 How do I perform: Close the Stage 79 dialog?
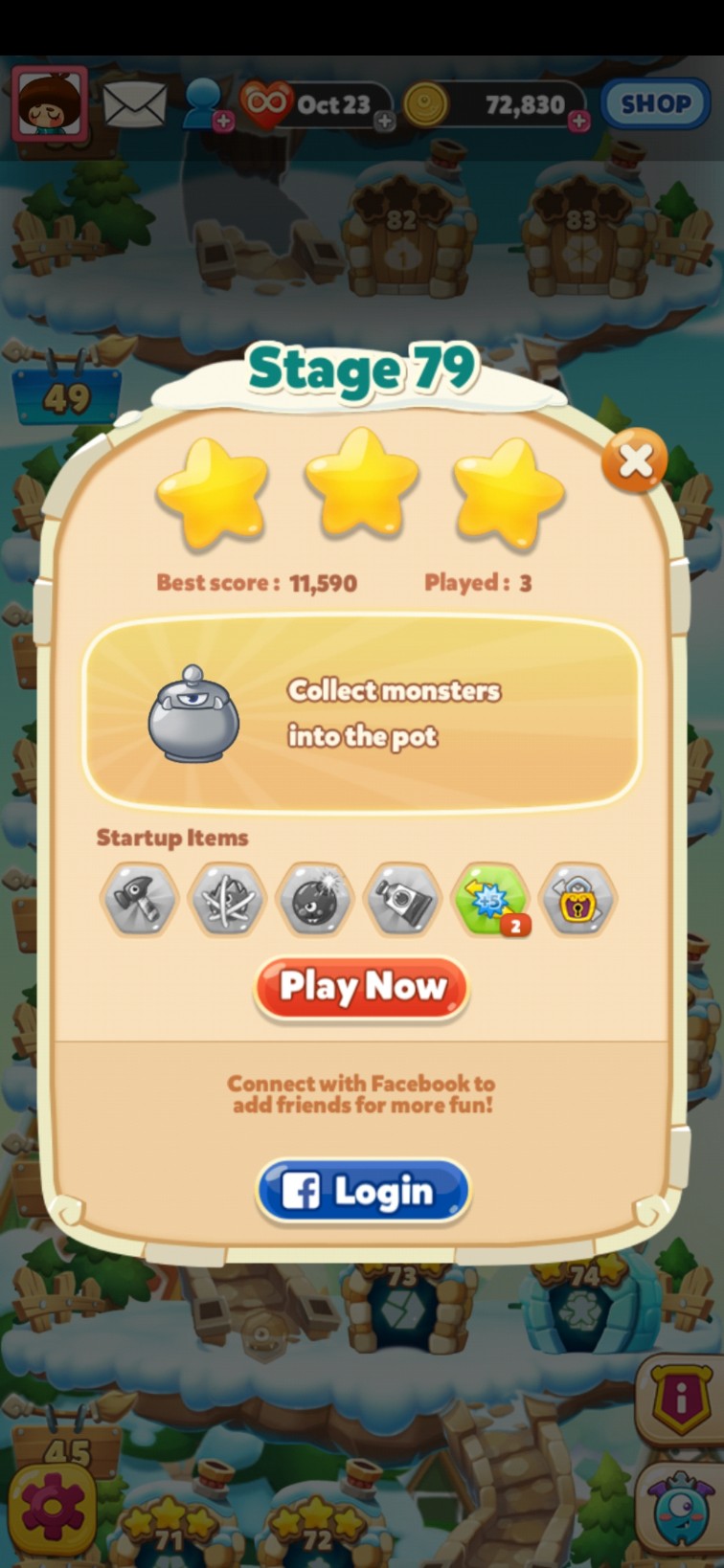pos(634,461)
